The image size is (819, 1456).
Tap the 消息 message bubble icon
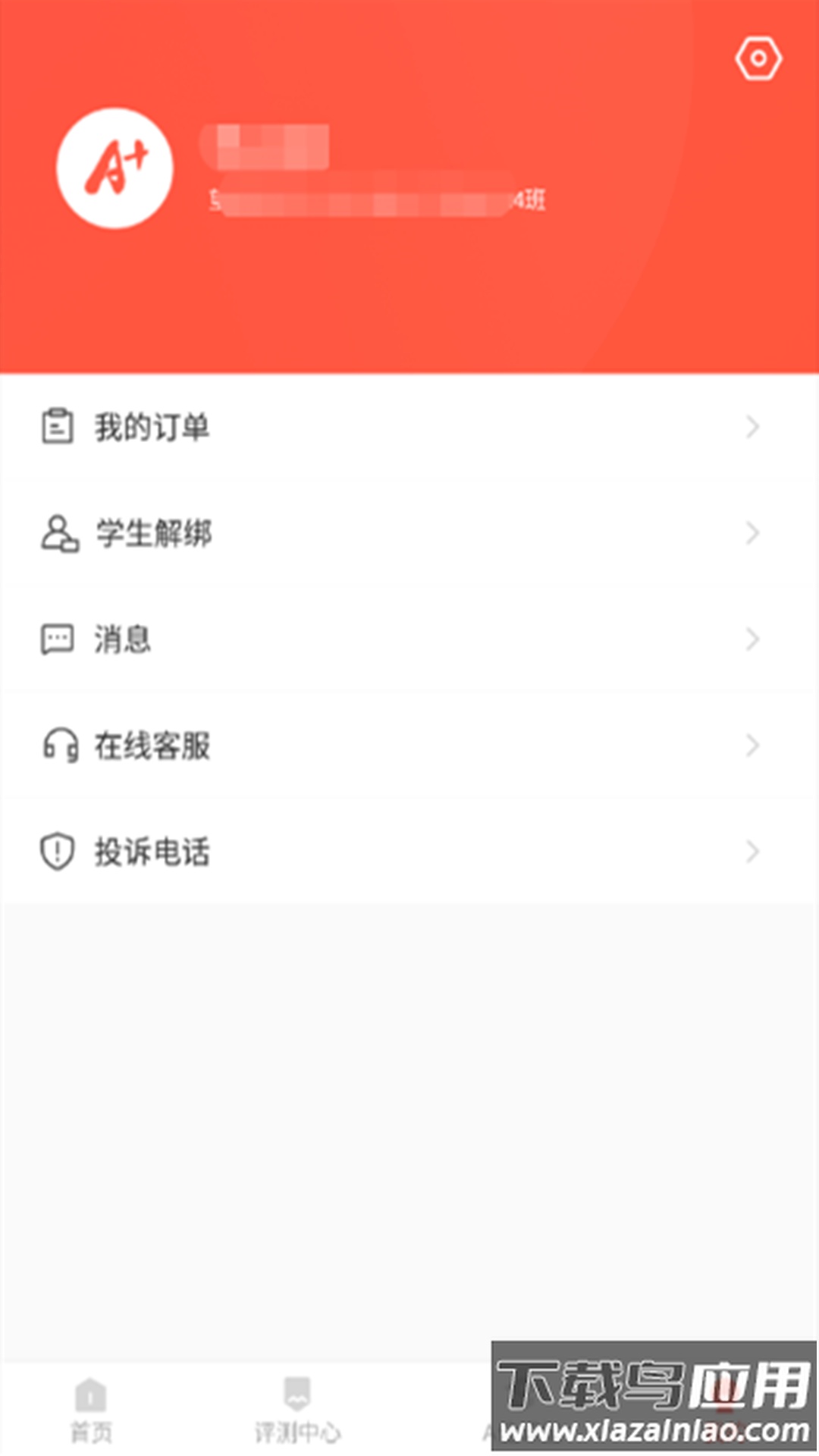[x=58, y=639]
